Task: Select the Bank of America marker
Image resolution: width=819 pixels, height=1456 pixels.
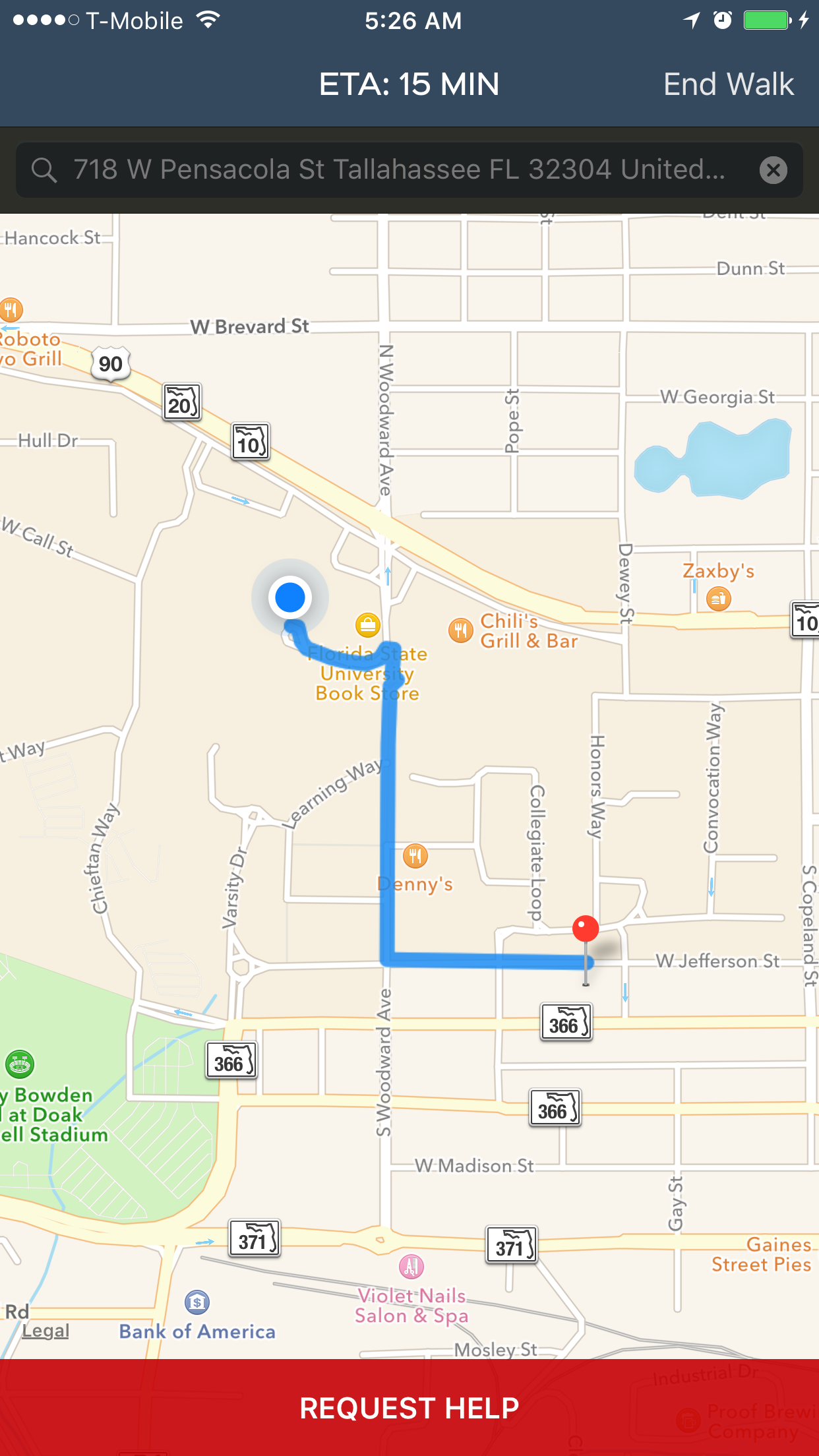Action: pos(197,1302)
